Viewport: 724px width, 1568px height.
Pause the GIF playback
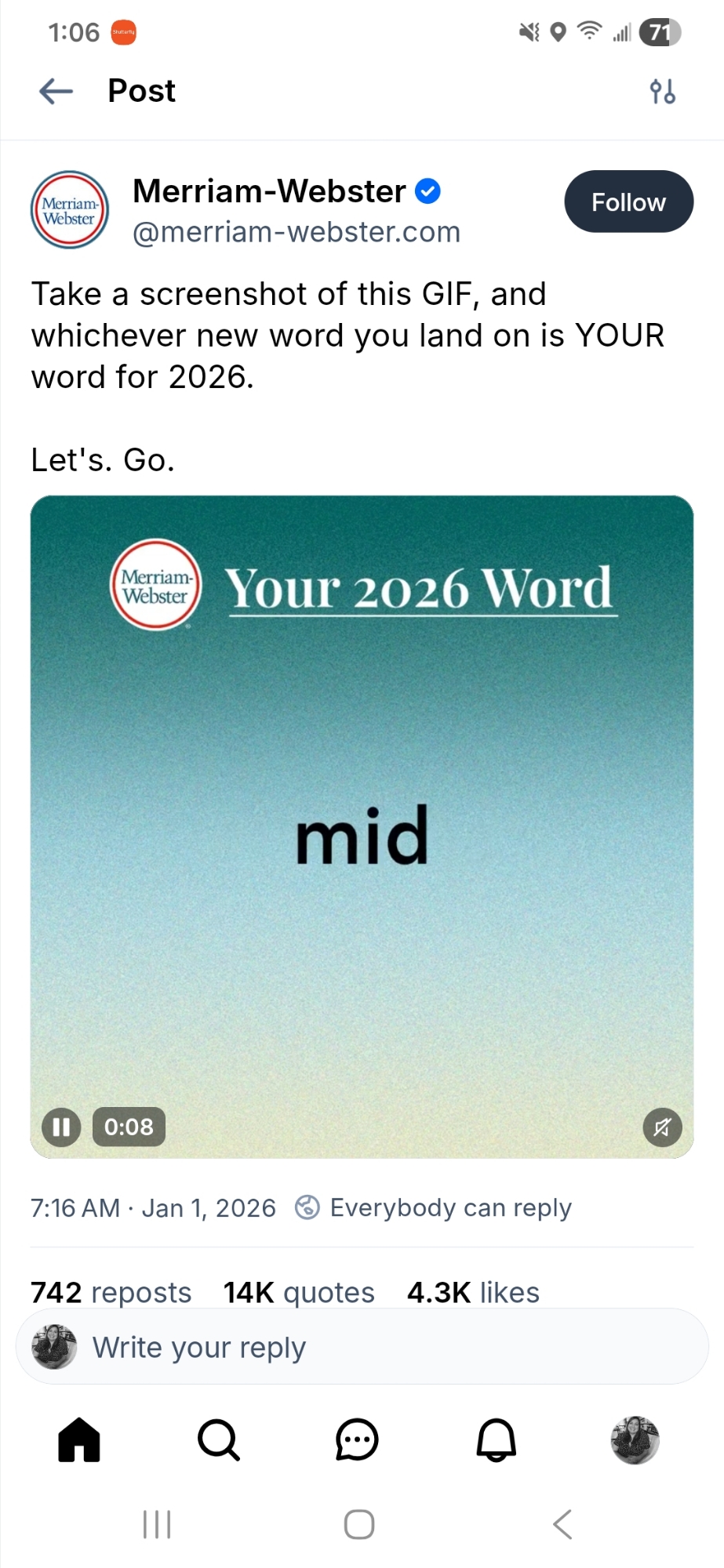tap(61, 1127)
